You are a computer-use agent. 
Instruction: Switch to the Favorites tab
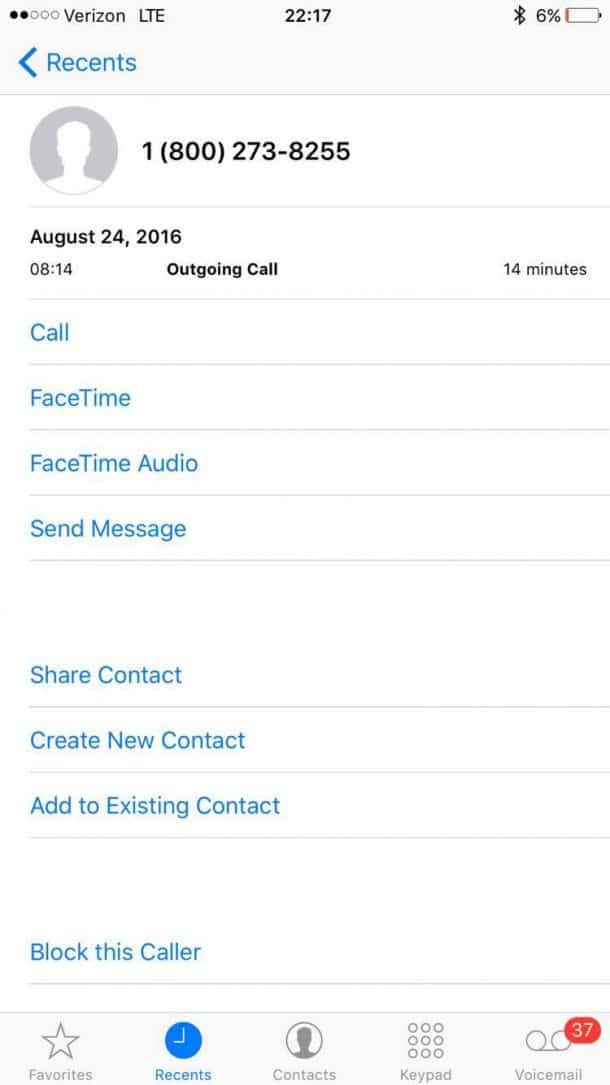60,1052
